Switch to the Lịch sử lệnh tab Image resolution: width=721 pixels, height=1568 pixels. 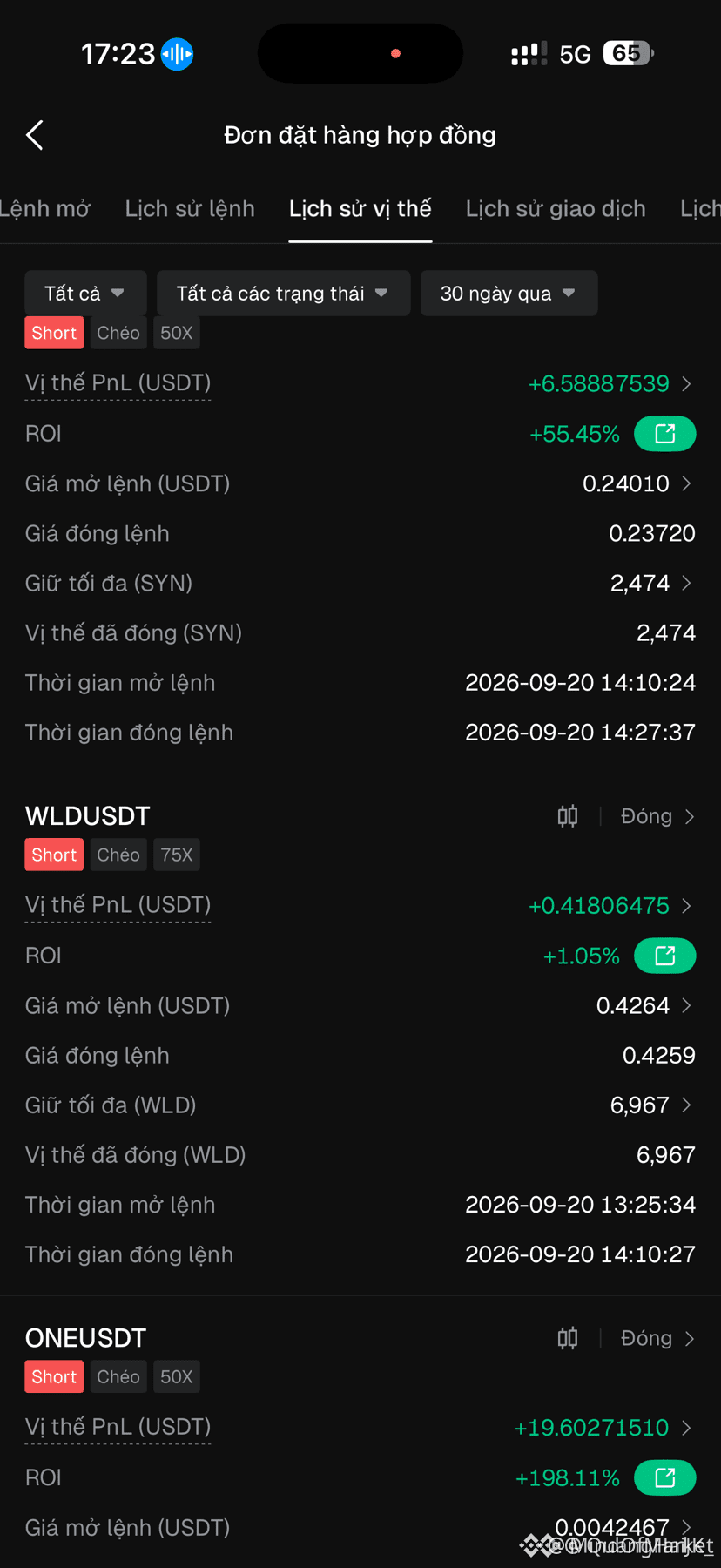[190, 209]
